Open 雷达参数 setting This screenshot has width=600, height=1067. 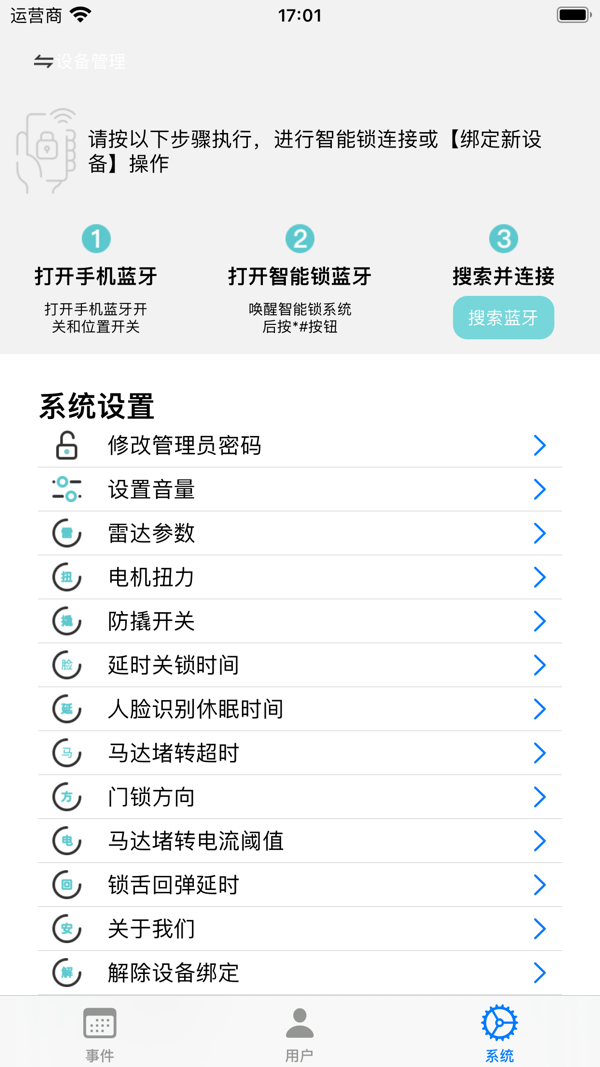click(x=300, y=534)
